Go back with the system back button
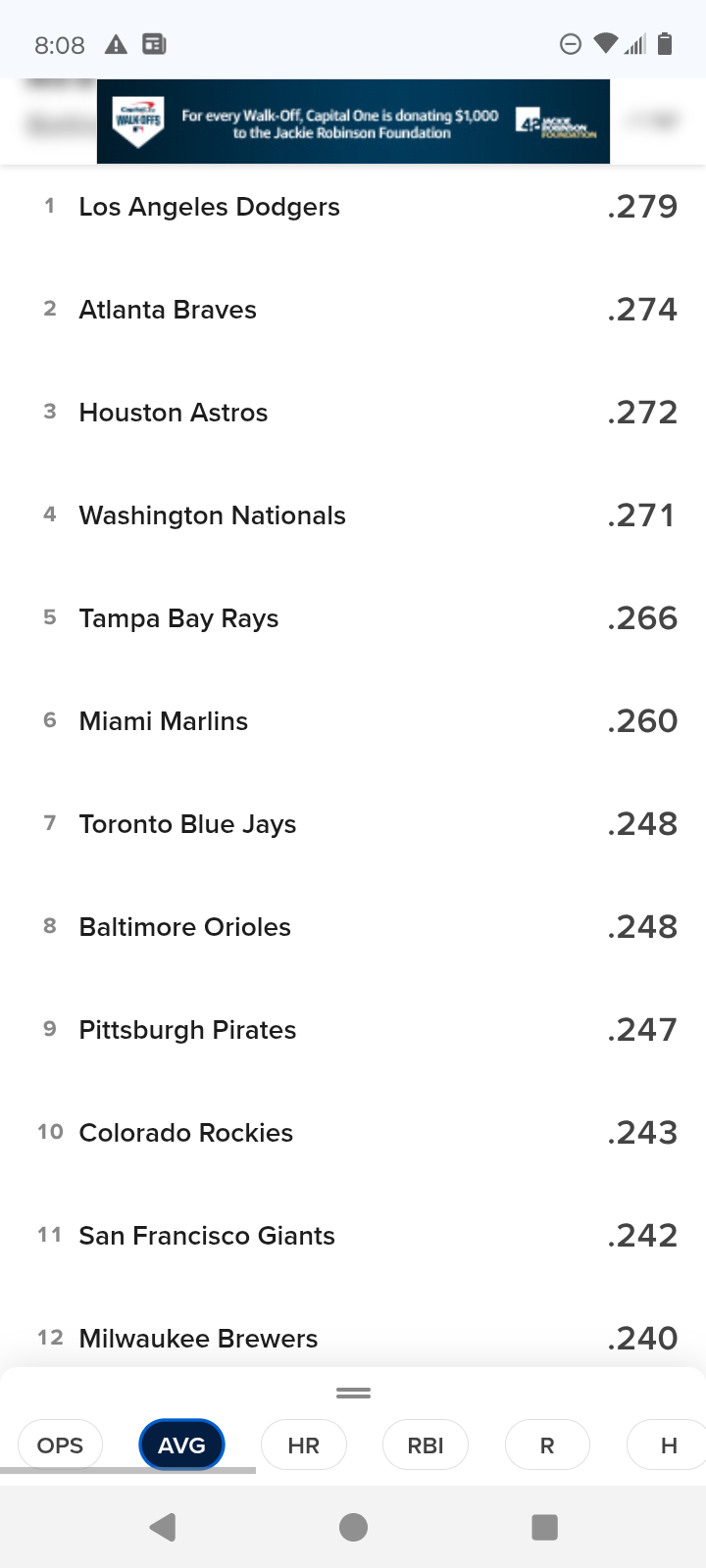The image size is (706, 1568). pos(163,1527)
